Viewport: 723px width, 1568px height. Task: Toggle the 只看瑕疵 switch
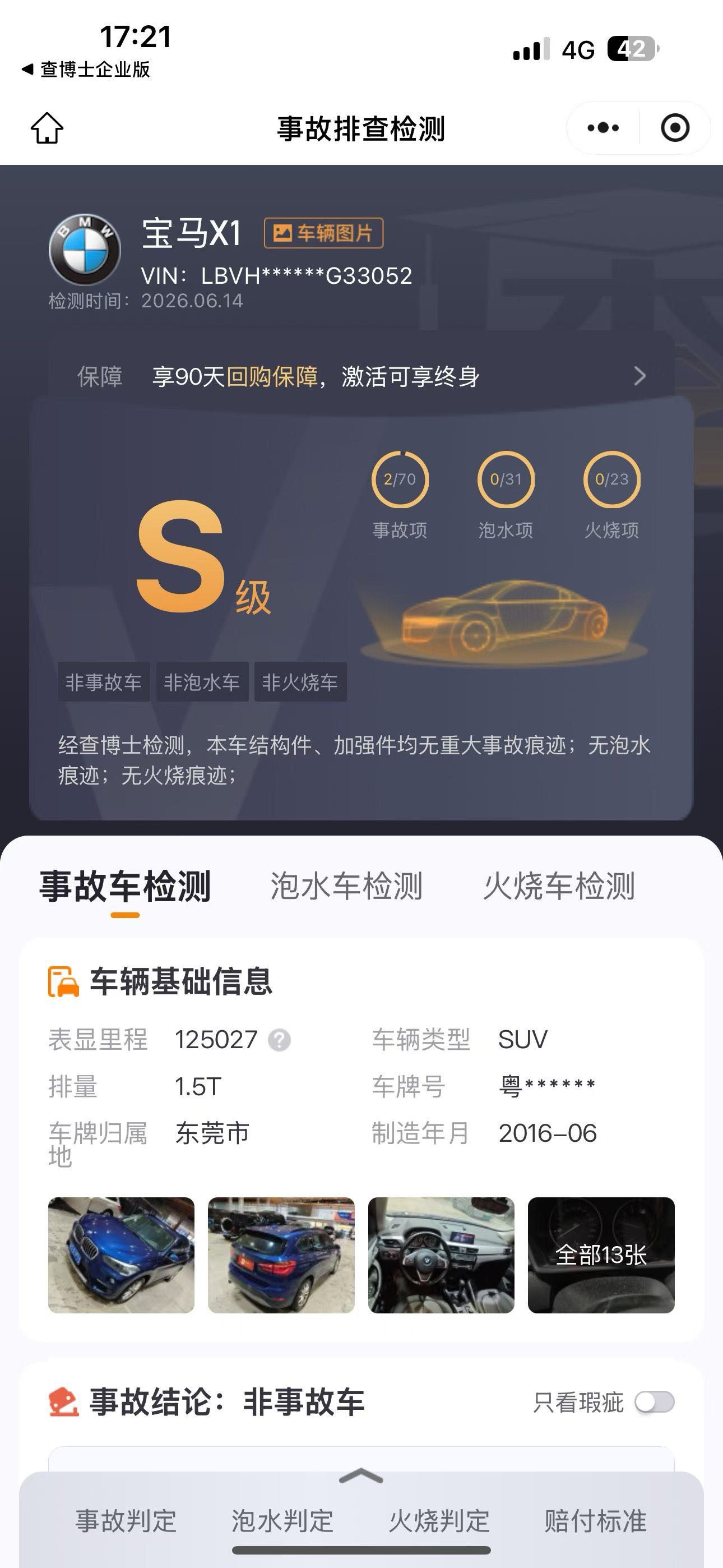(x=655, y=1402)
